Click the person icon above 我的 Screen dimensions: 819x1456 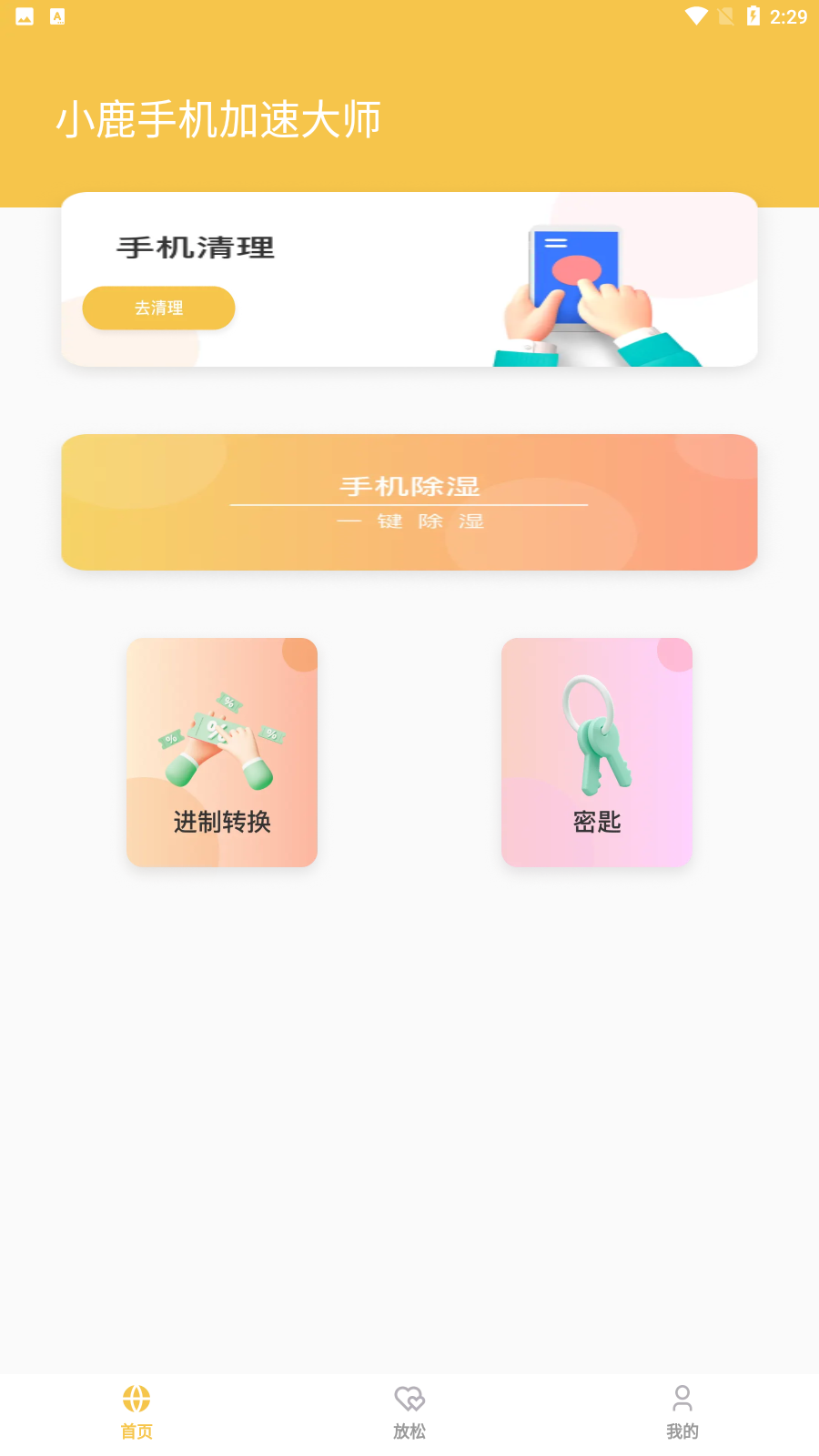click(682, 1399)
